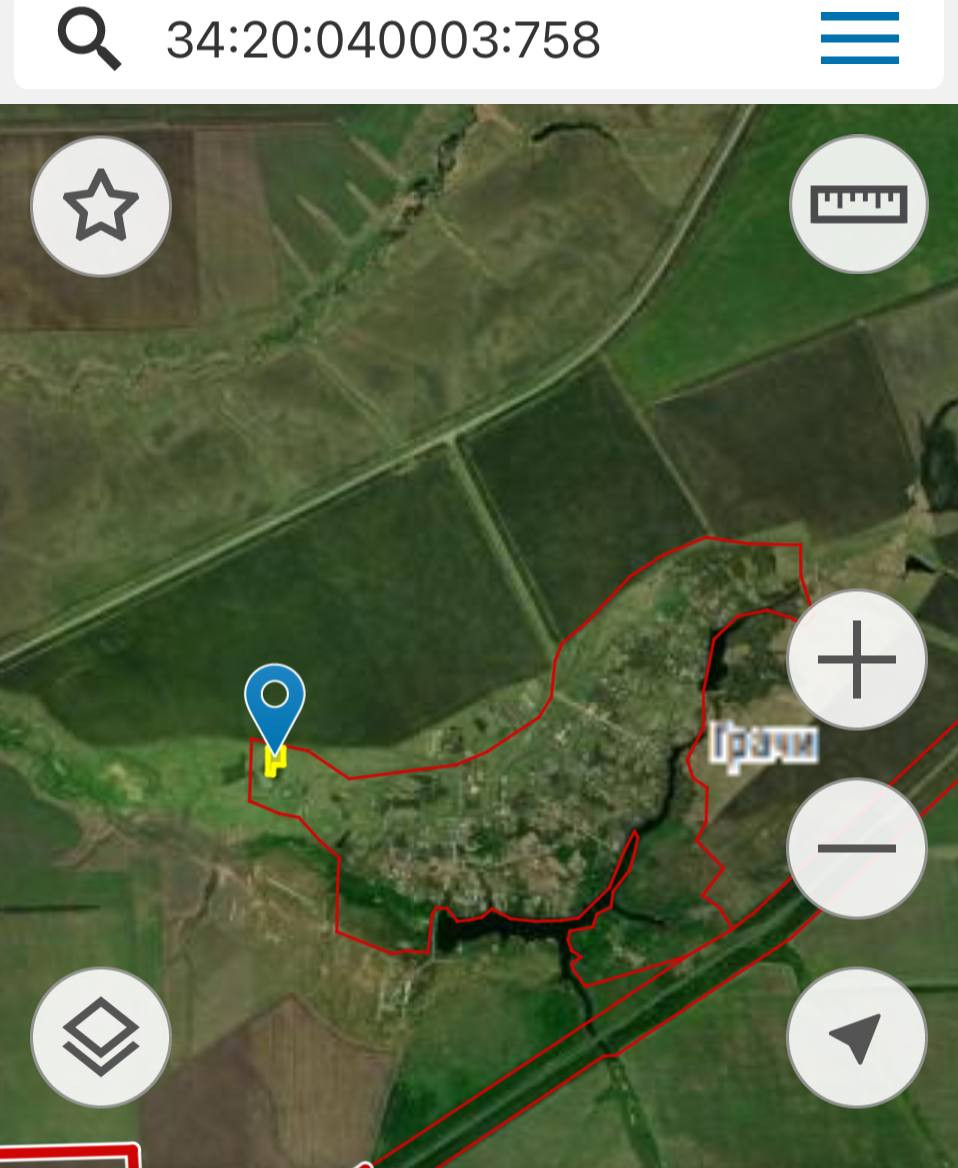
Task: Add location to favorites with star
Action: 101,206
